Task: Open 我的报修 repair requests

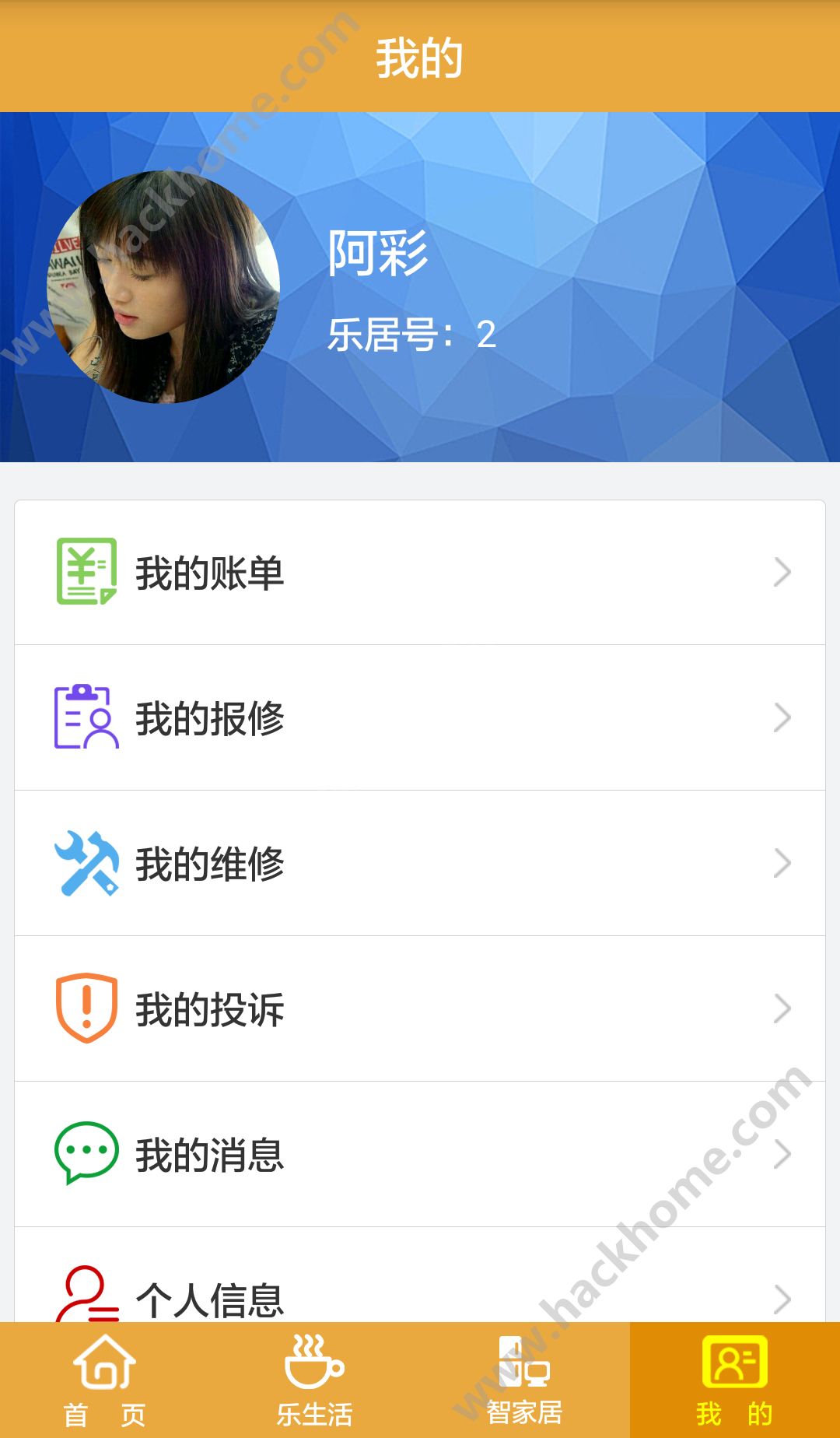Action: [x=420, y=717]
